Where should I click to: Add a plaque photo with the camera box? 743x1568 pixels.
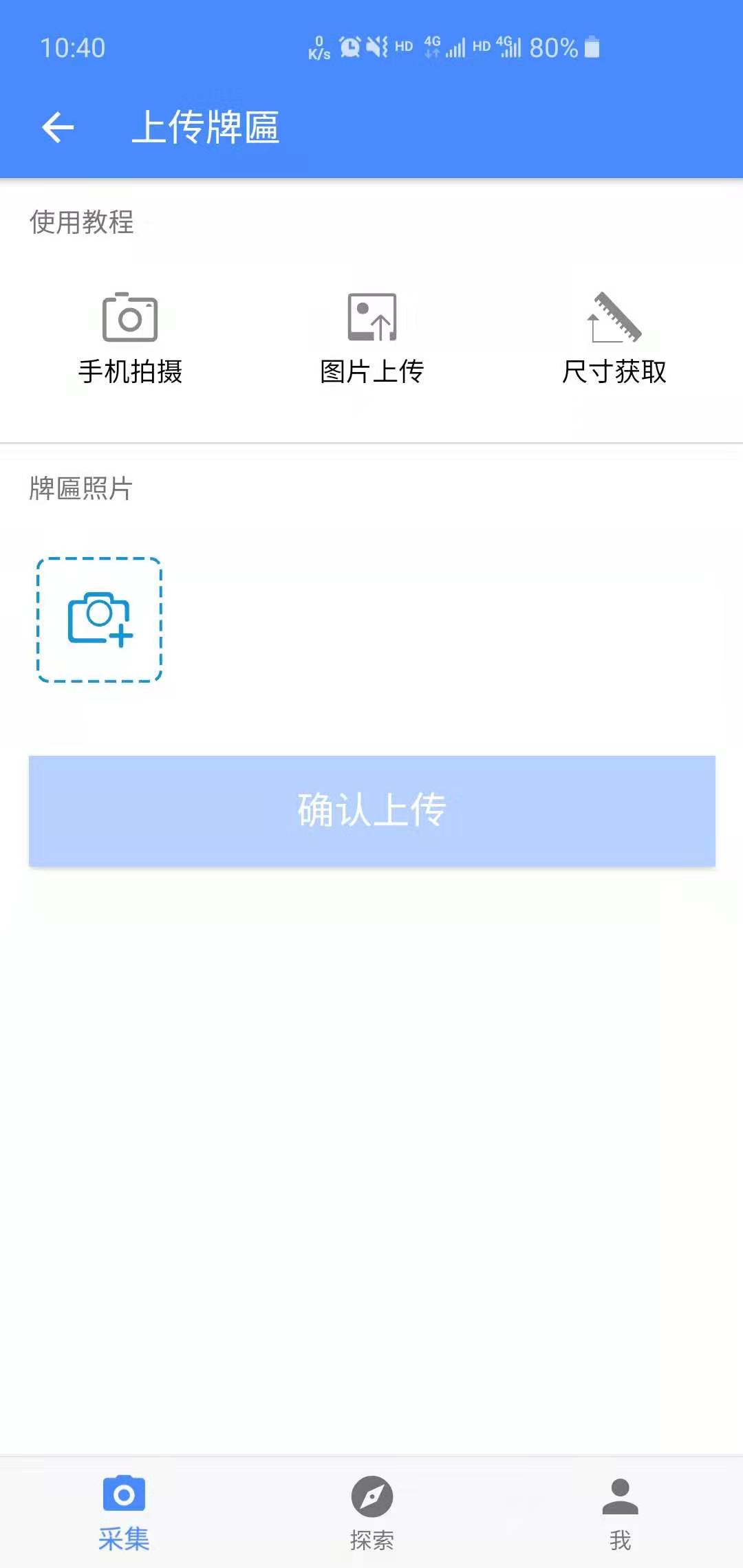tap(100, 620)
